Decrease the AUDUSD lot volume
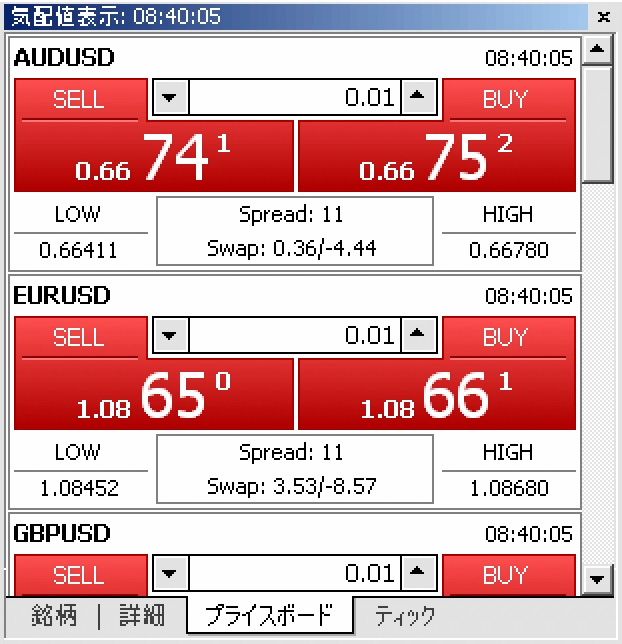Image resolution: width=622 pixels, height=644 pixels. pyautogui.click(x=170, y=98)
